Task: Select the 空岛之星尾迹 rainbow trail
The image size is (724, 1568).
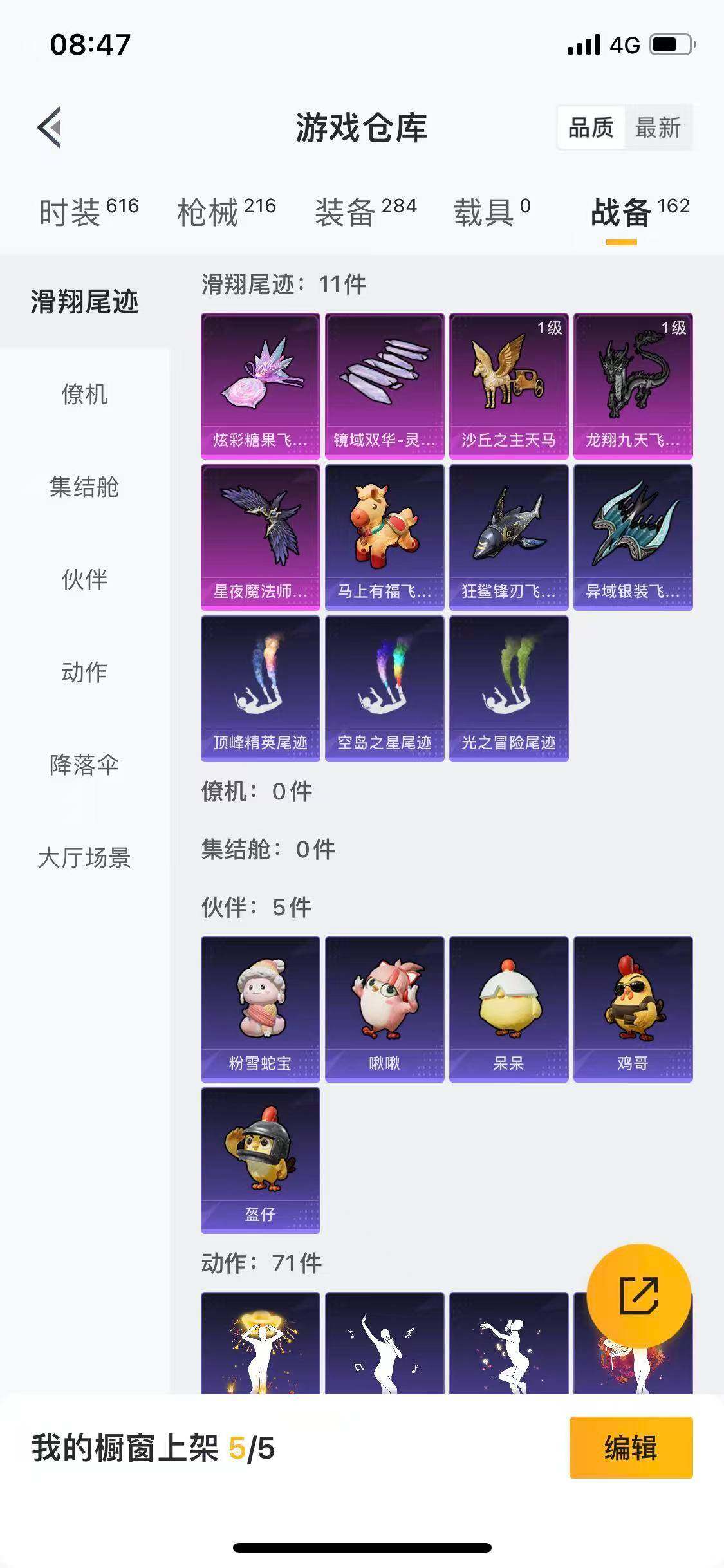Action: point(384,689)
